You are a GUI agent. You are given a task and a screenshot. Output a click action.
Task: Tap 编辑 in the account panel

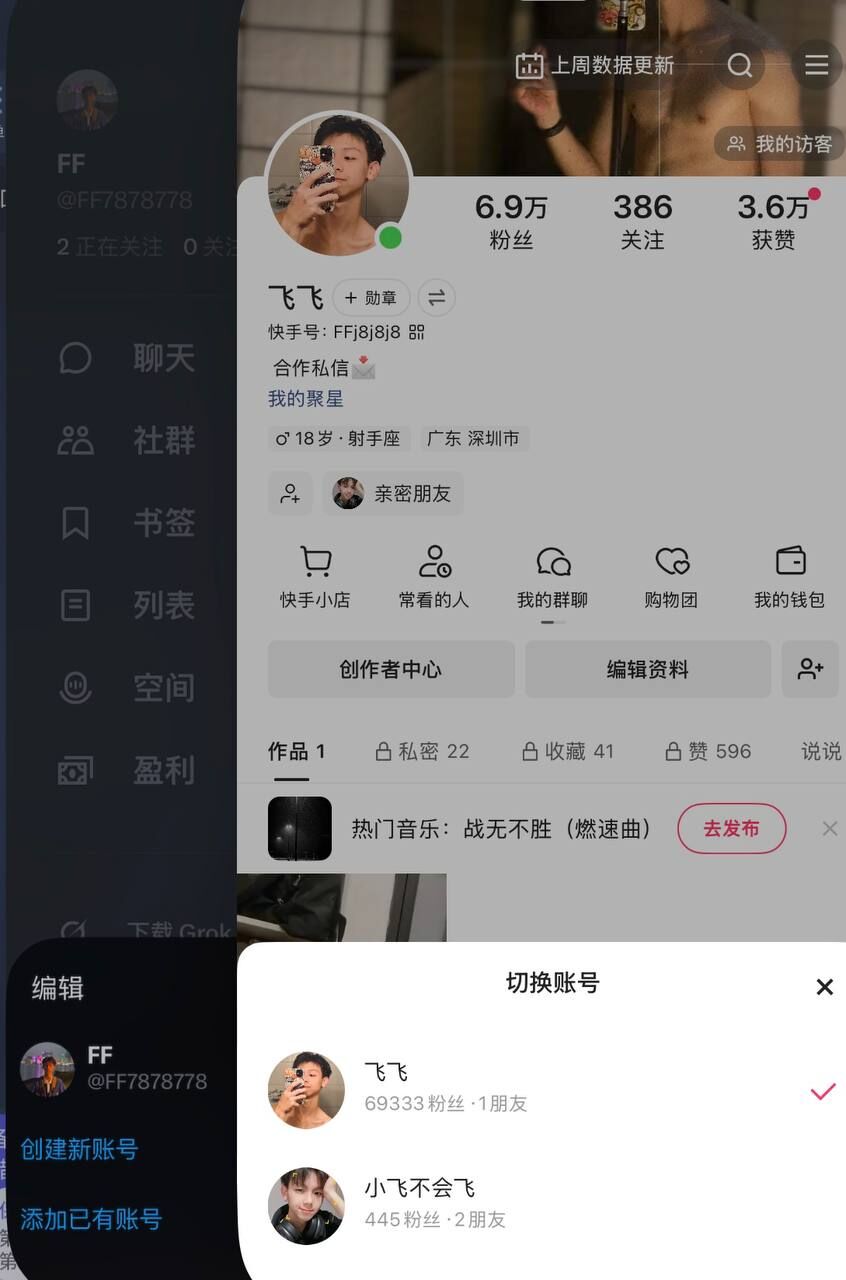click(57, 989)
